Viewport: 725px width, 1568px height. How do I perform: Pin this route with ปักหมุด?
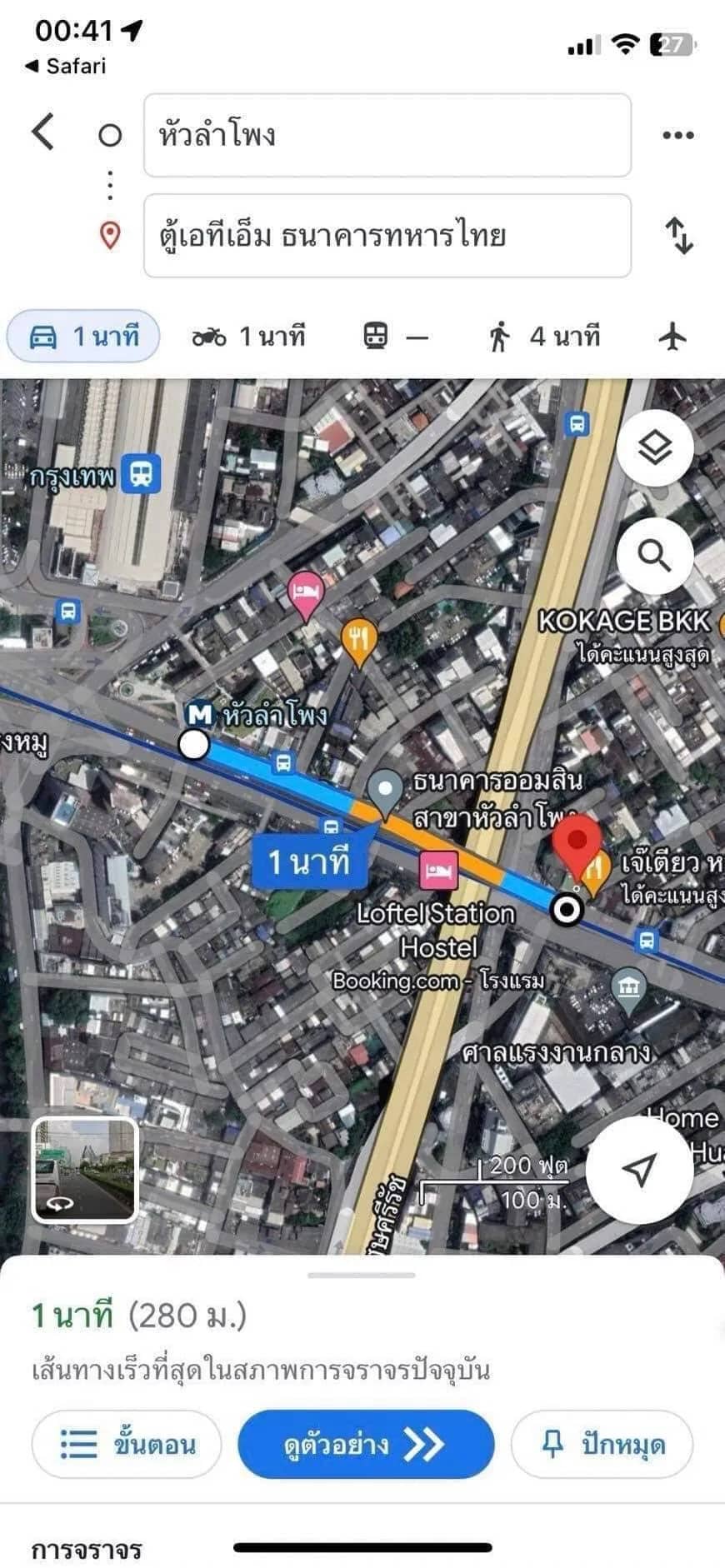[x=602, y=1444]
